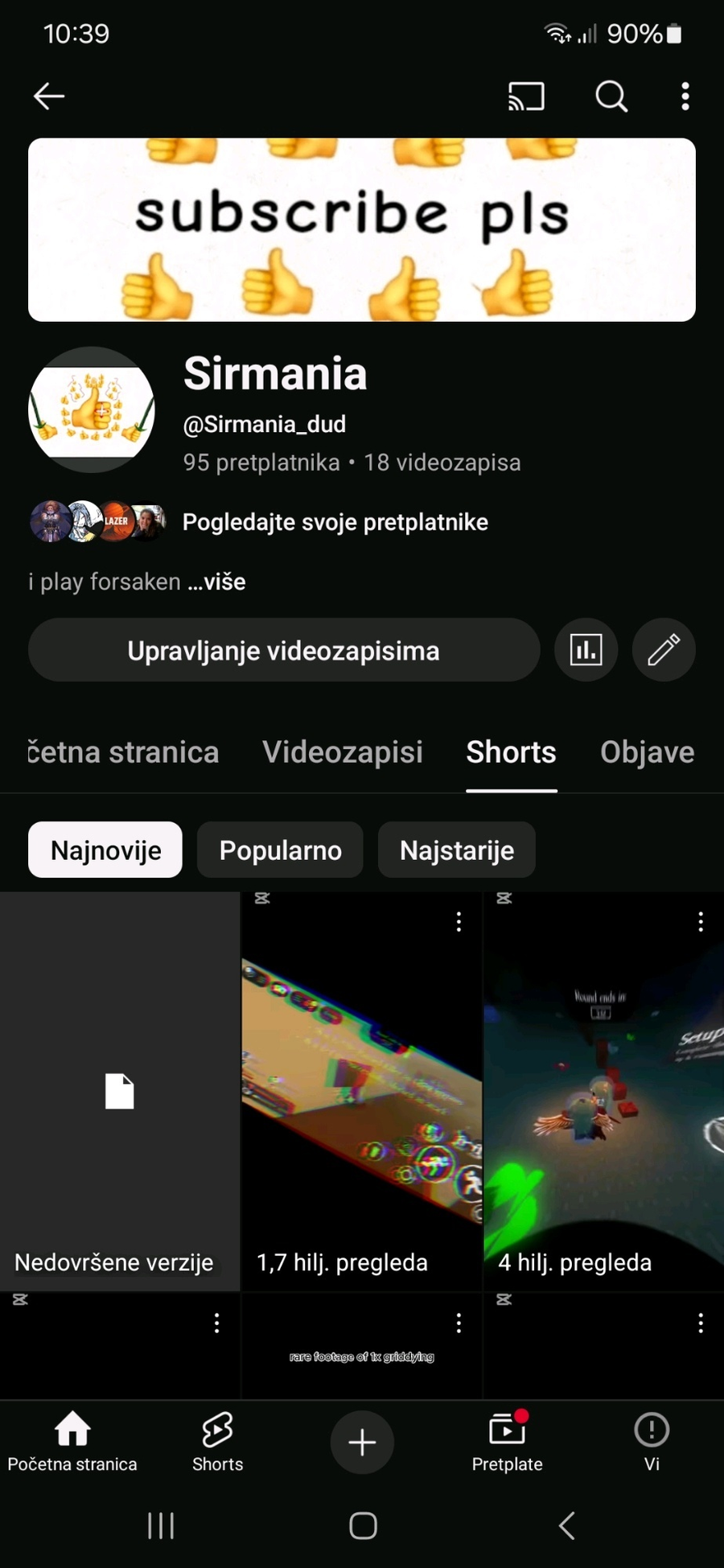Open Pogledajte svoje pretplatnike
The width and height of the screenshot is (724, 1568).
pos(335,522)
